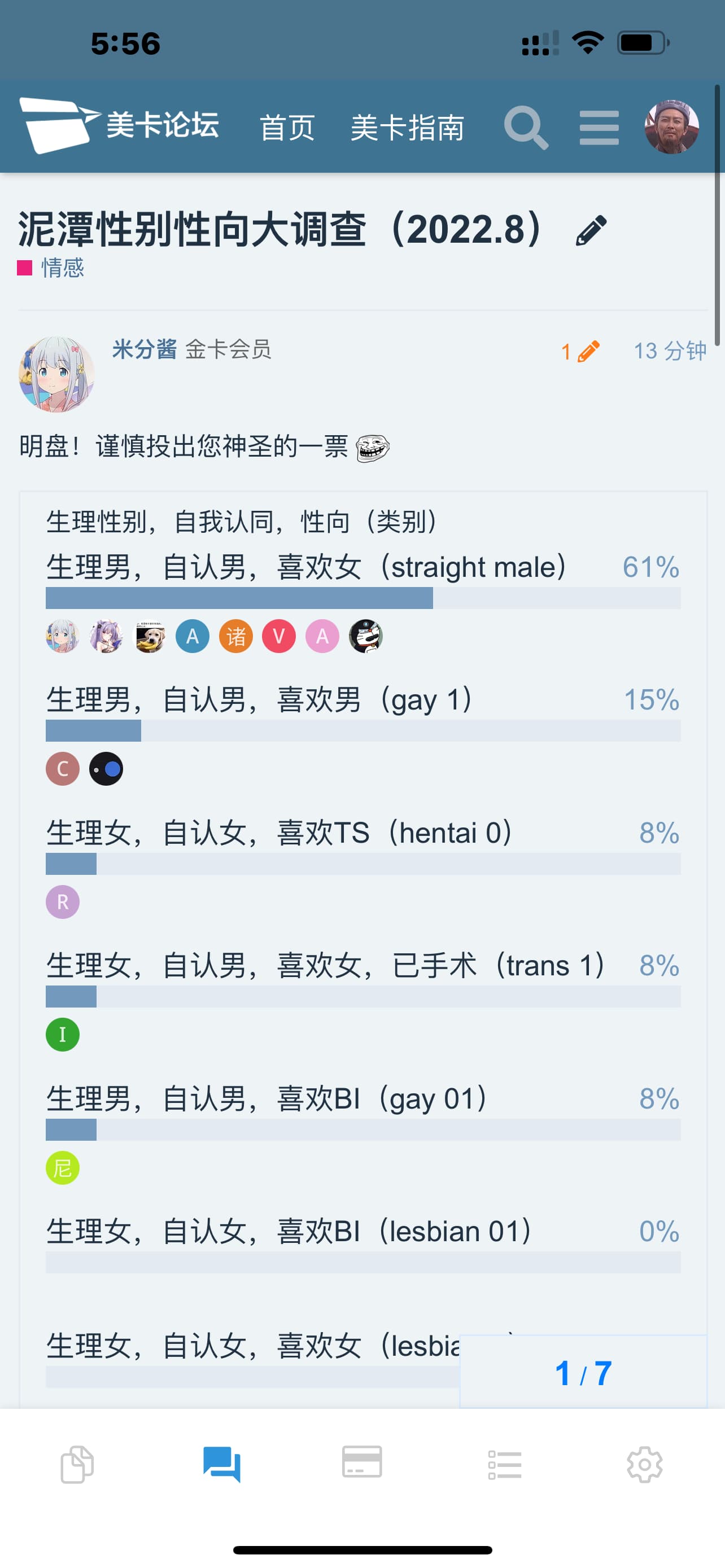725x1568 pixels.
Task: Open the forum search icon
Action: pos(527,127)
